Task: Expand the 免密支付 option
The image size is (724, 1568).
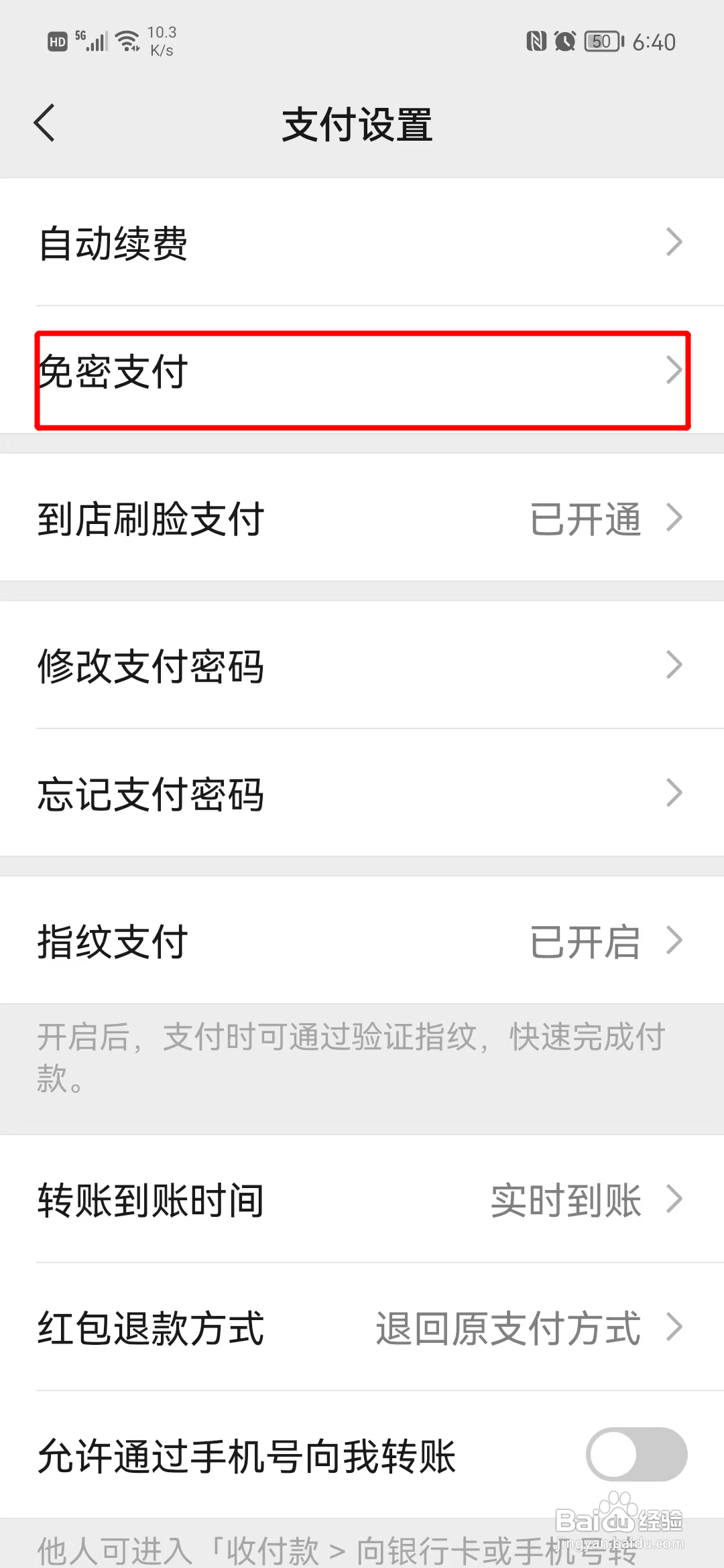Action: tap(362, 374)
